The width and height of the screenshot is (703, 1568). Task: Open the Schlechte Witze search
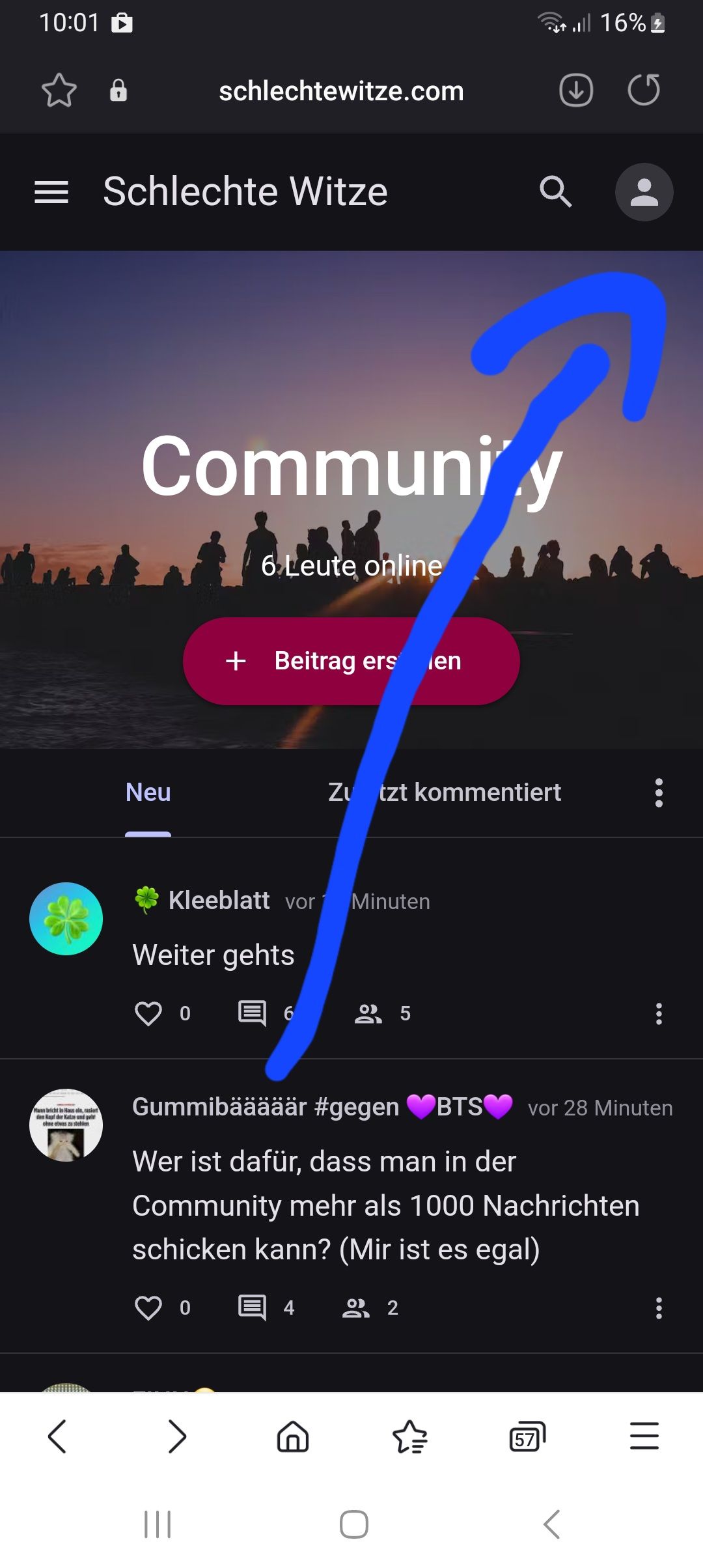coord(555,192)
